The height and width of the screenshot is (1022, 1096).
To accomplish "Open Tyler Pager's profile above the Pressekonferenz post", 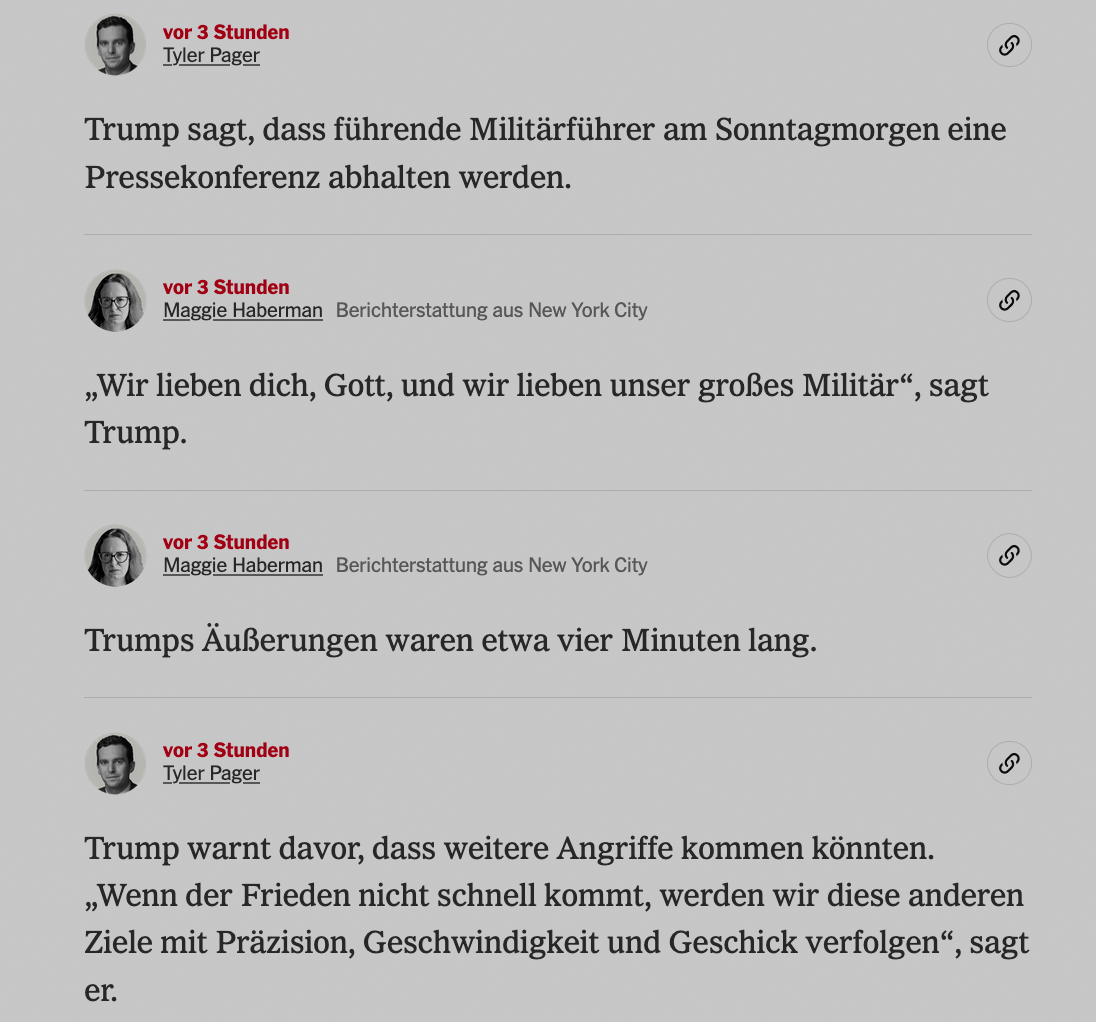I will [x=211, y=56].
